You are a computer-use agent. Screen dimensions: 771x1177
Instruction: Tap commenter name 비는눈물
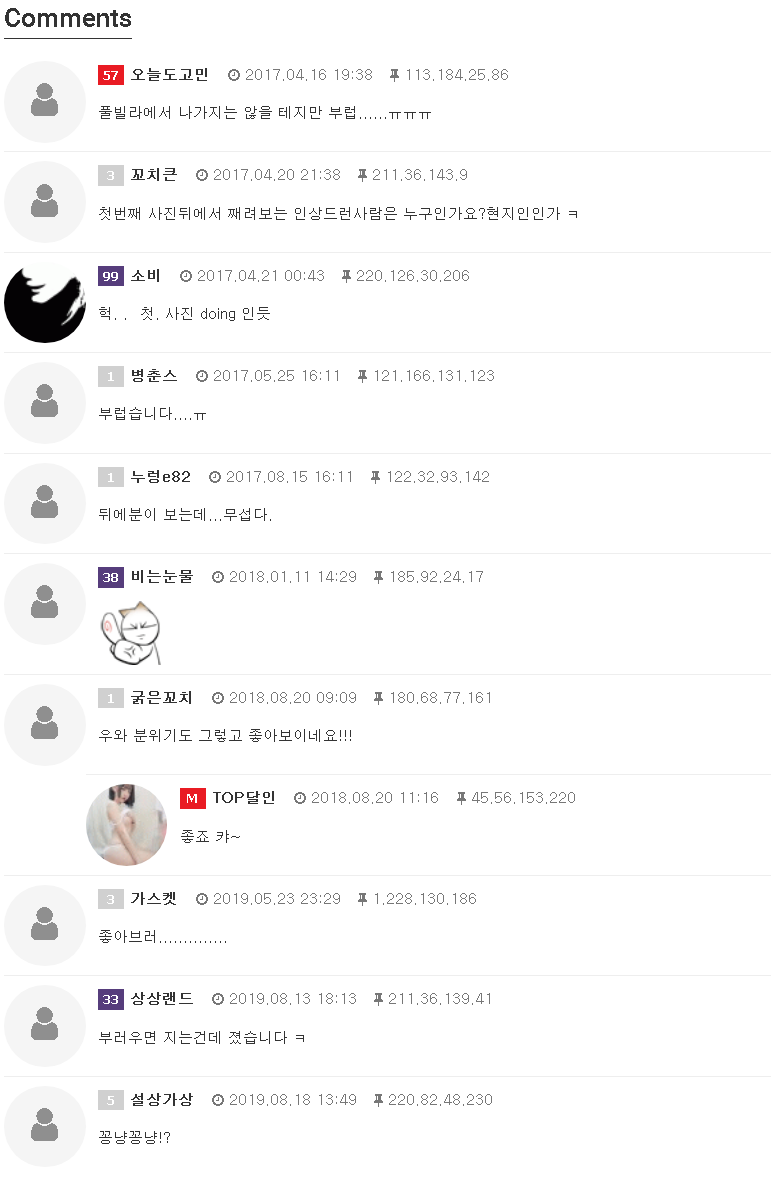tap(162, 577)
